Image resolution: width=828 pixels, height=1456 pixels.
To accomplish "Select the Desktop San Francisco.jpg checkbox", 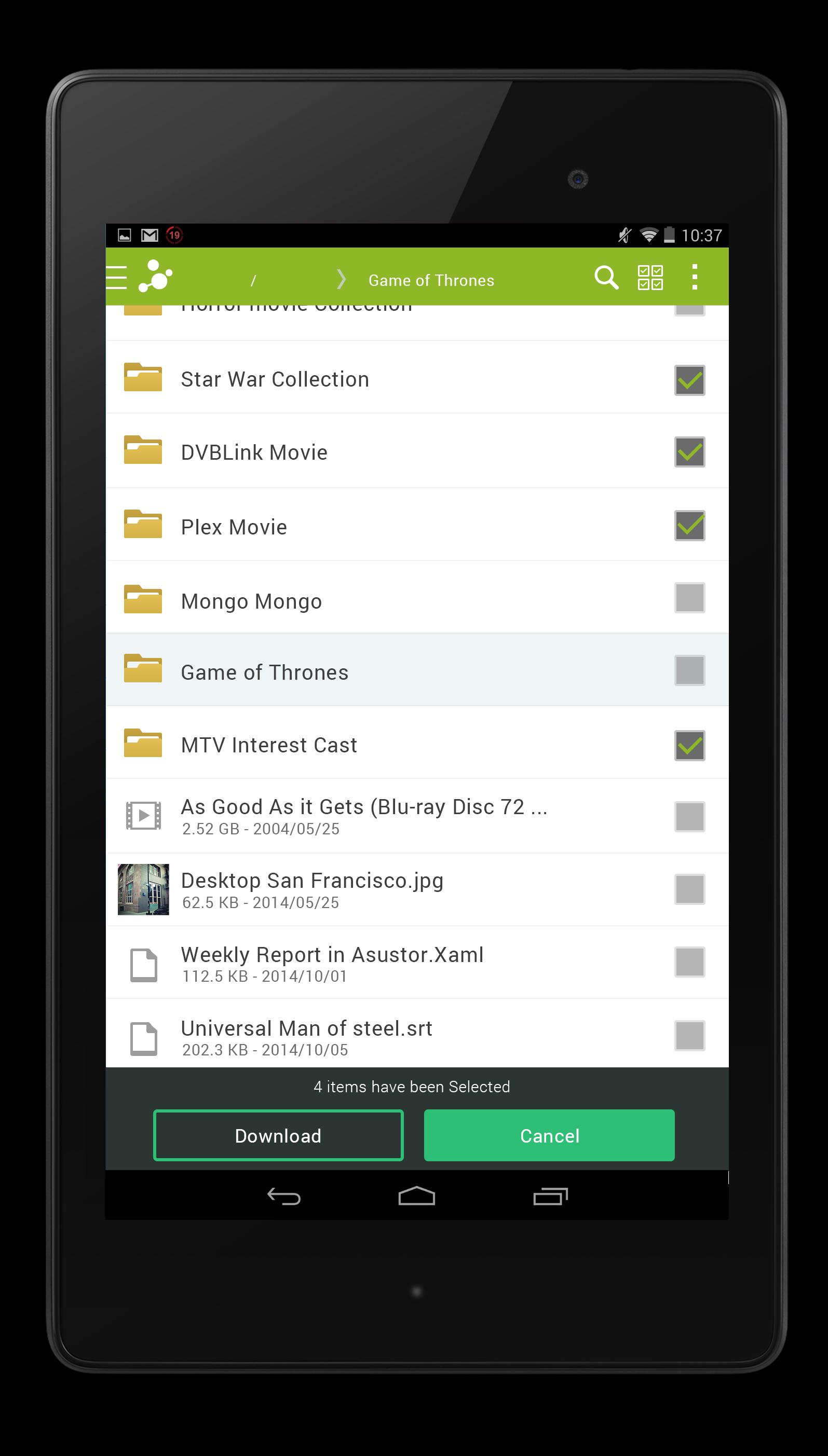I will pos(689,889).
